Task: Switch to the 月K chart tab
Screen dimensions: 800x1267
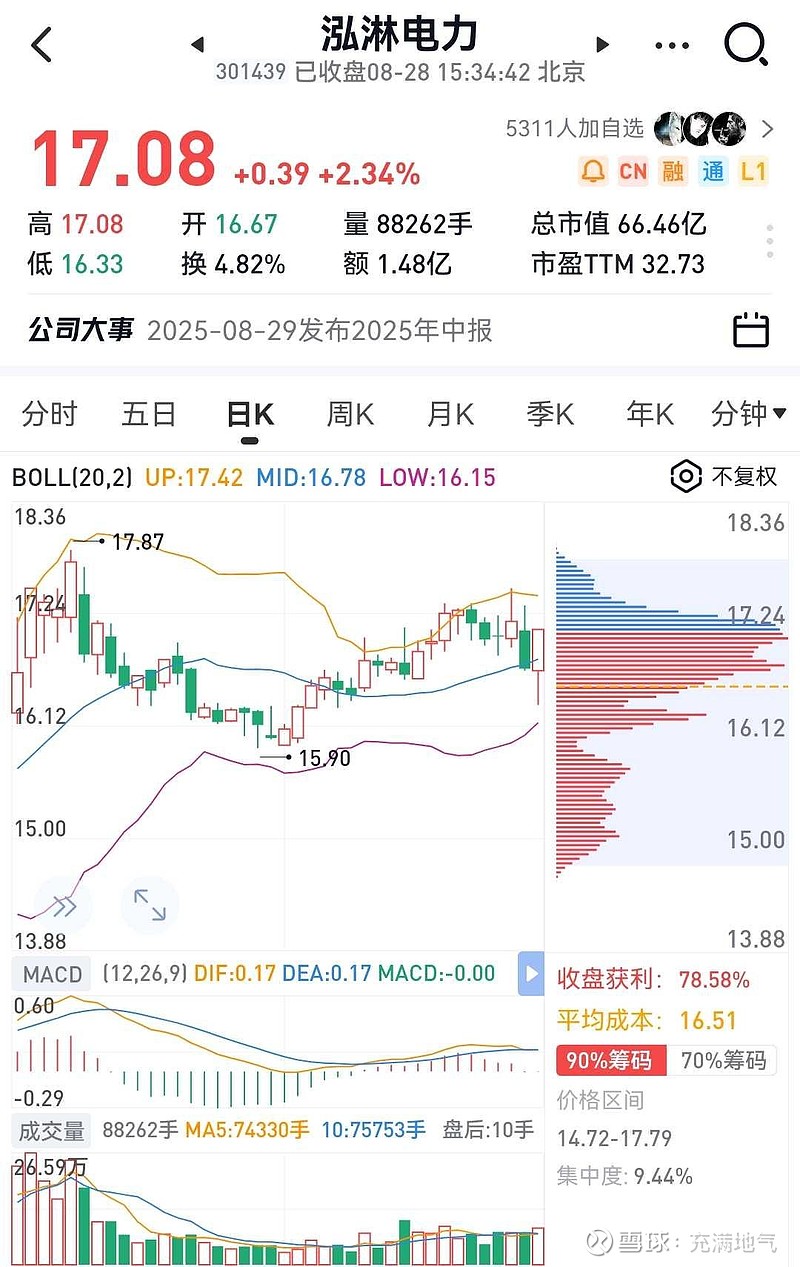Action: (x=450, y=414)
